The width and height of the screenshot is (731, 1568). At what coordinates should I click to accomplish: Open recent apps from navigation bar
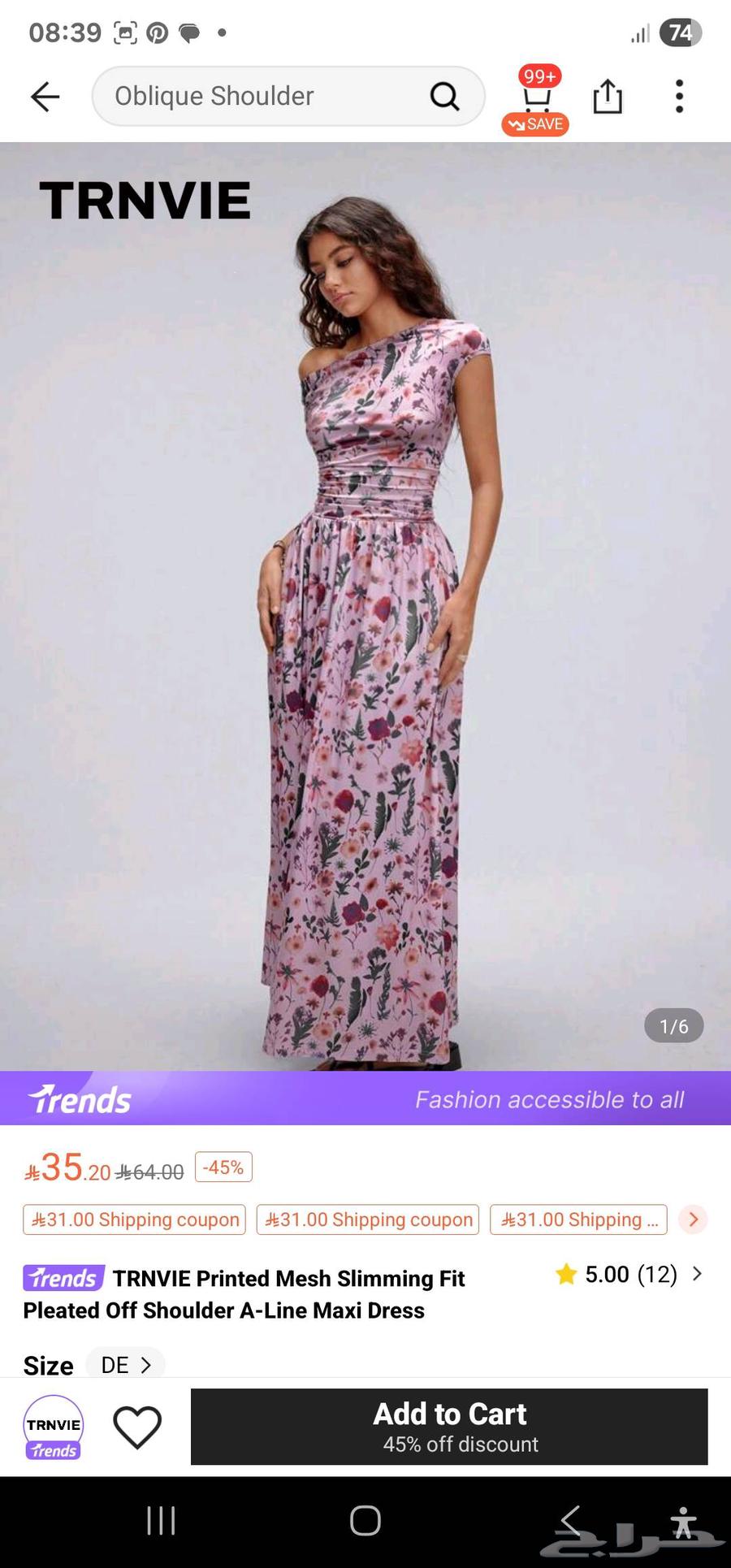click(x=161, y=1520)
